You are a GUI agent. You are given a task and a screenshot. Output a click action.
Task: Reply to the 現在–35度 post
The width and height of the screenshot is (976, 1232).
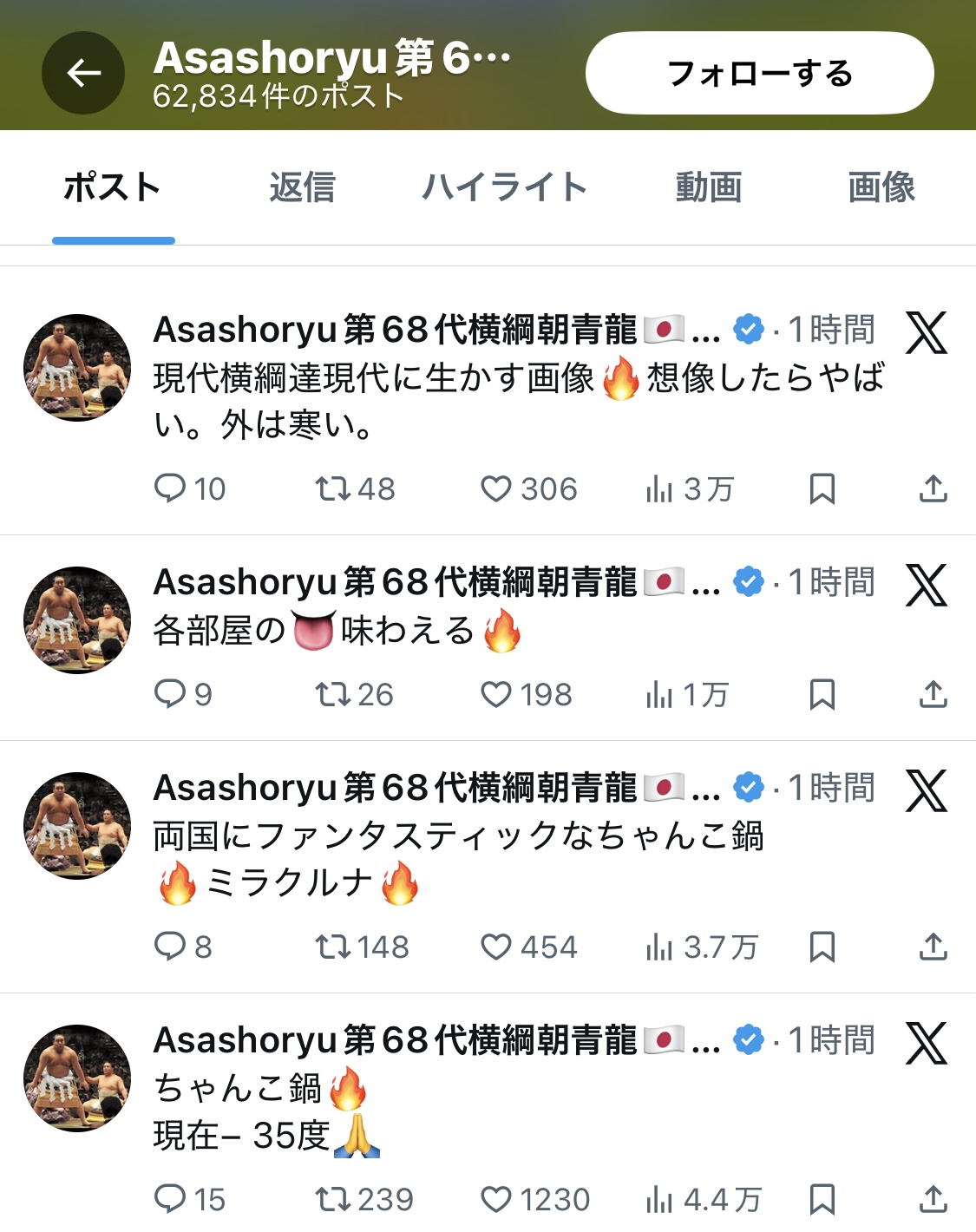(x=170, y=1200)
